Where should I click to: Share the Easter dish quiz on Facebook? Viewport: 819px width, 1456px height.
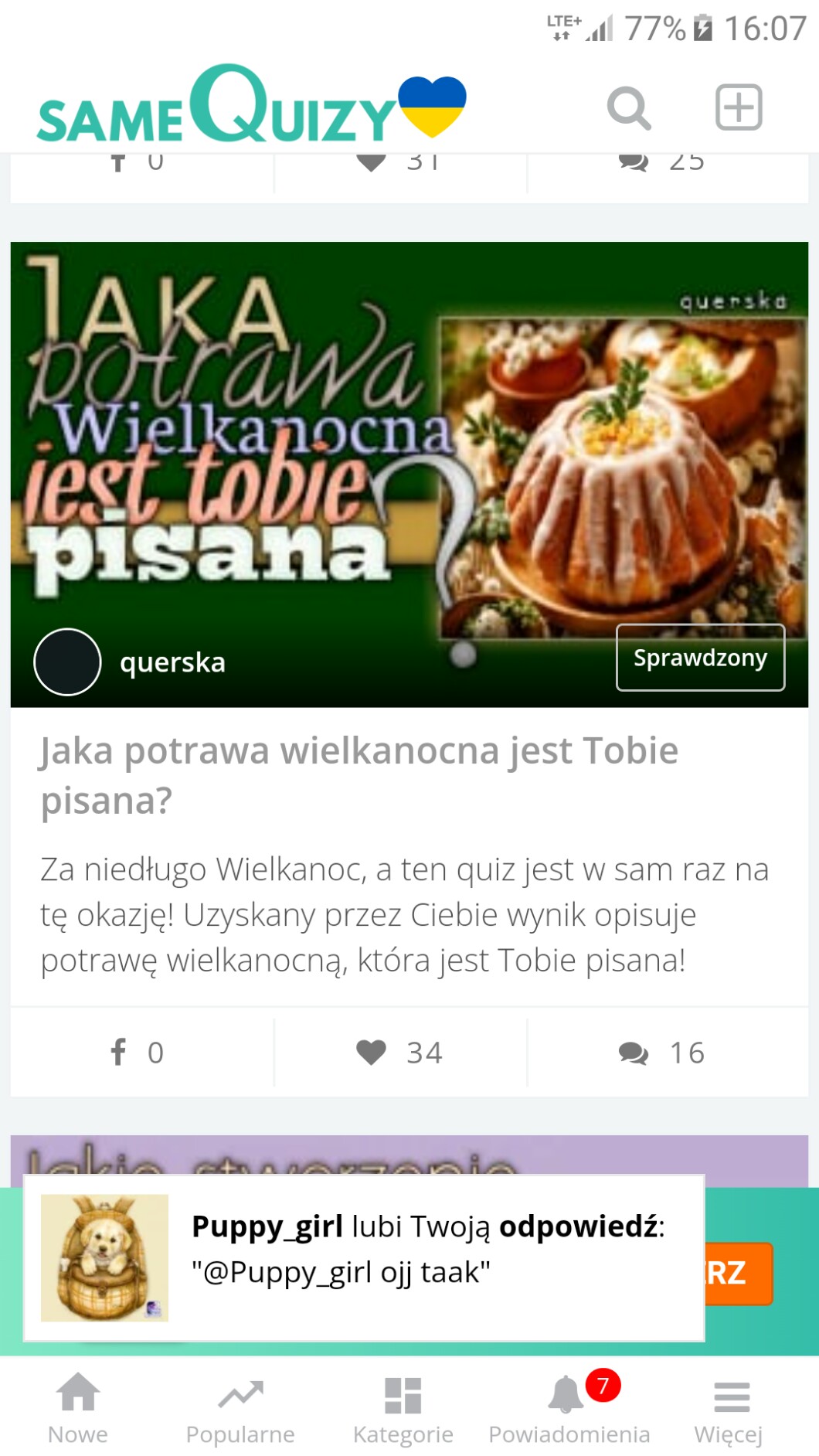coord(137,1052)
